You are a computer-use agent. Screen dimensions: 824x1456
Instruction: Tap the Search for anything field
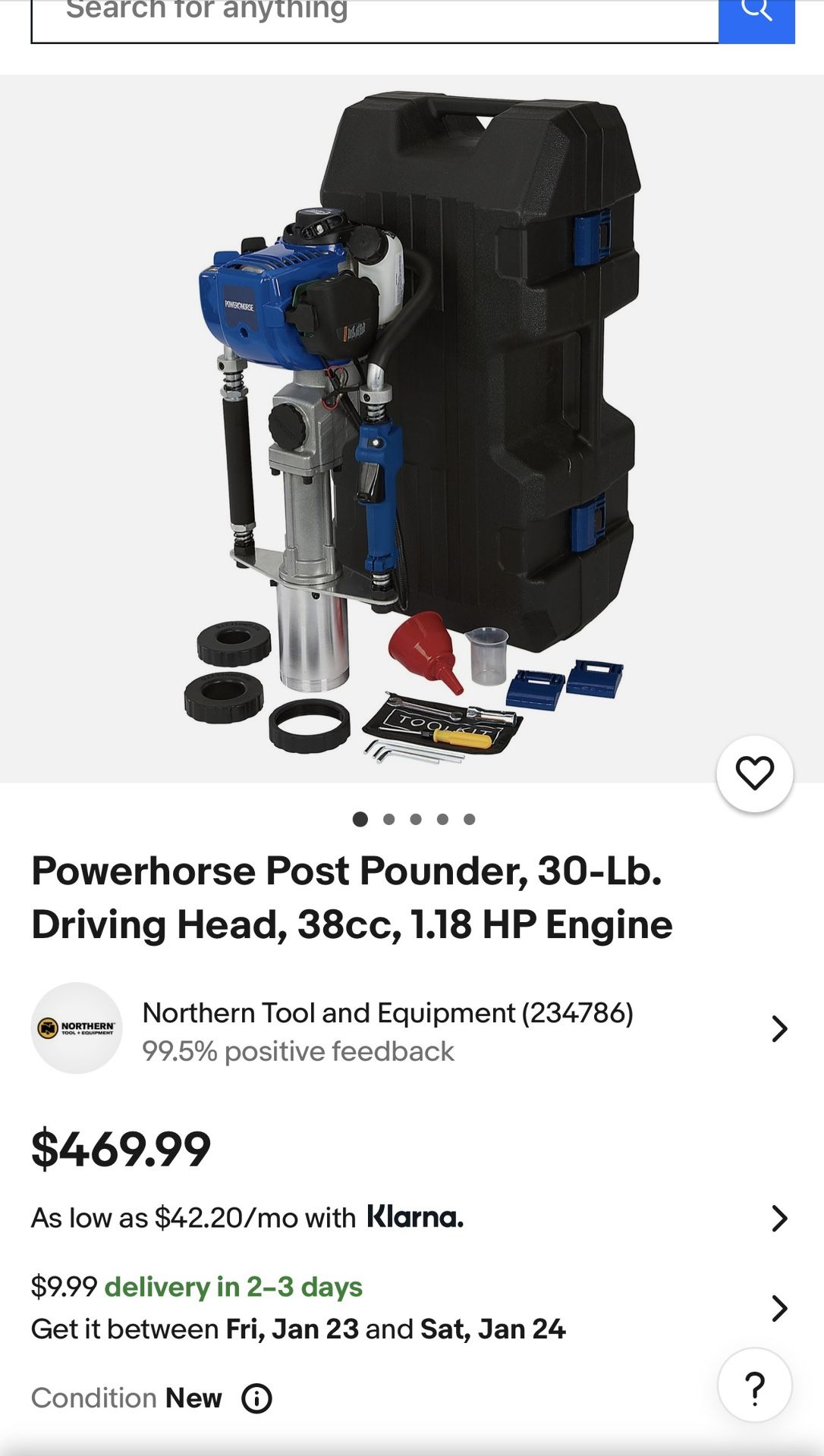coord(374,15)
